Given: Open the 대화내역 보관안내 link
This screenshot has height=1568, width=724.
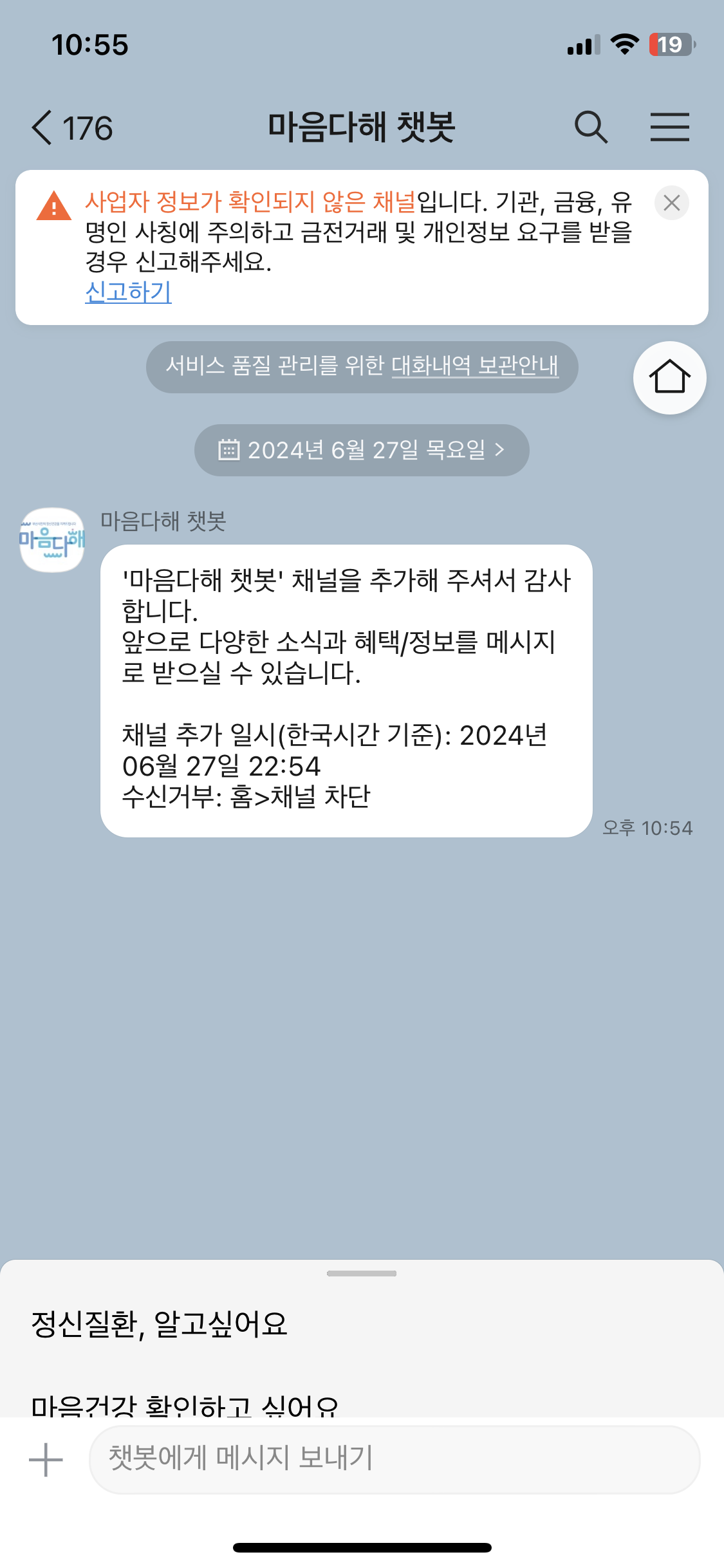Looking at the screenshot, I should coord(475,366).
